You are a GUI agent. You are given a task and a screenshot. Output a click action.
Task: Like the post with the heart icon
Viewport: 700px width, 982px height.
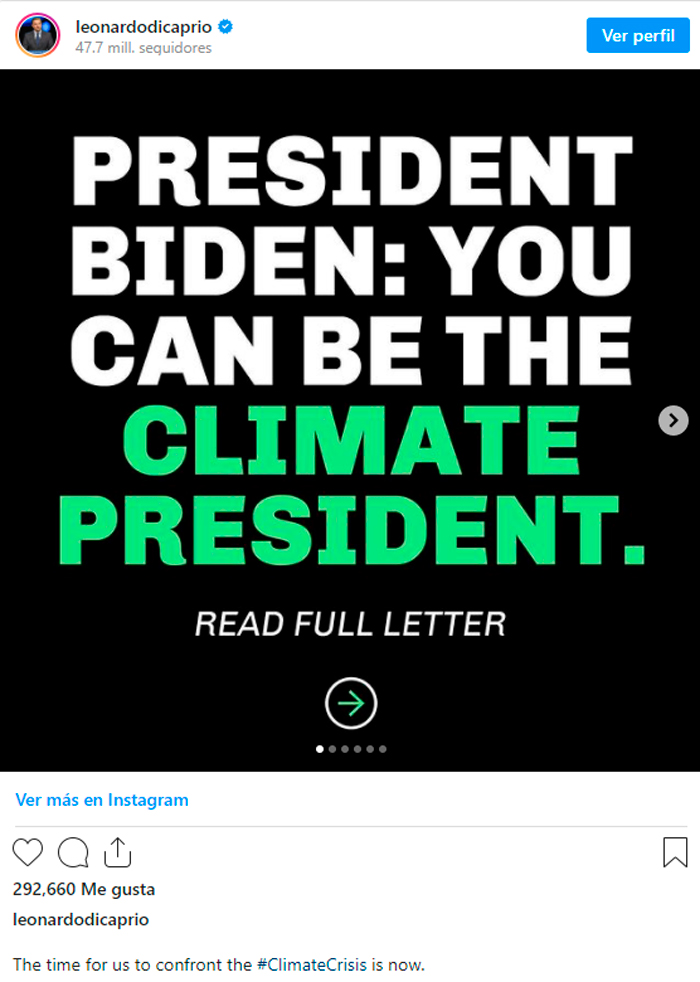click(28, 853)
